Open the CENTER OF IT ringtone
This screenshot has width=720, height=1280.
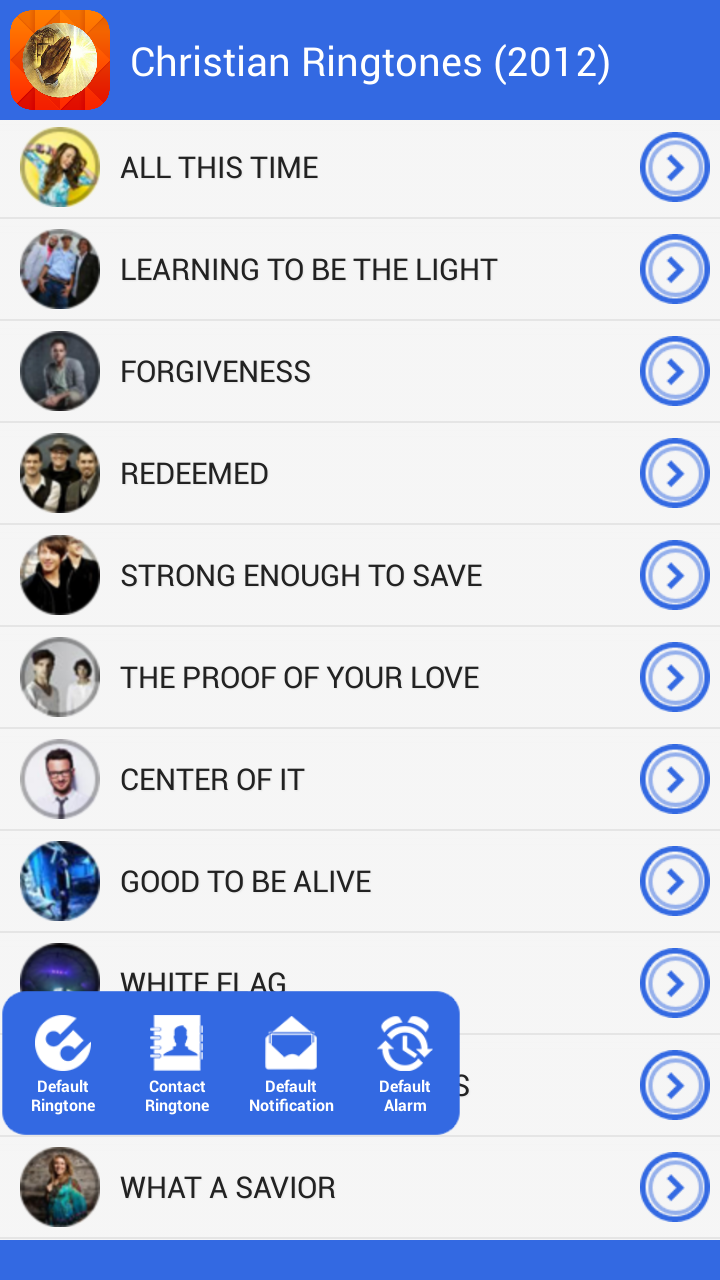click(211, 779)
